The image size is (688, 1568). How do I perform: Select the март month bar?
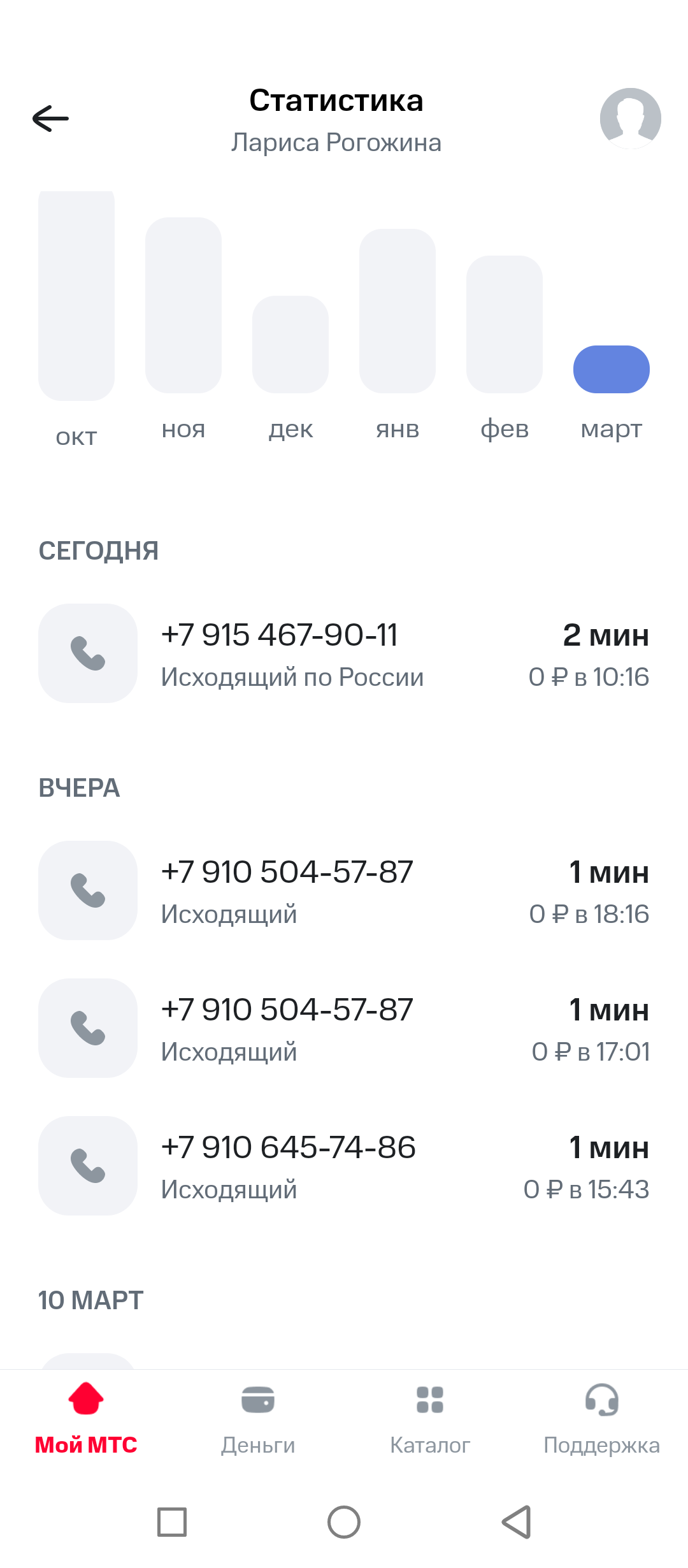612,370
